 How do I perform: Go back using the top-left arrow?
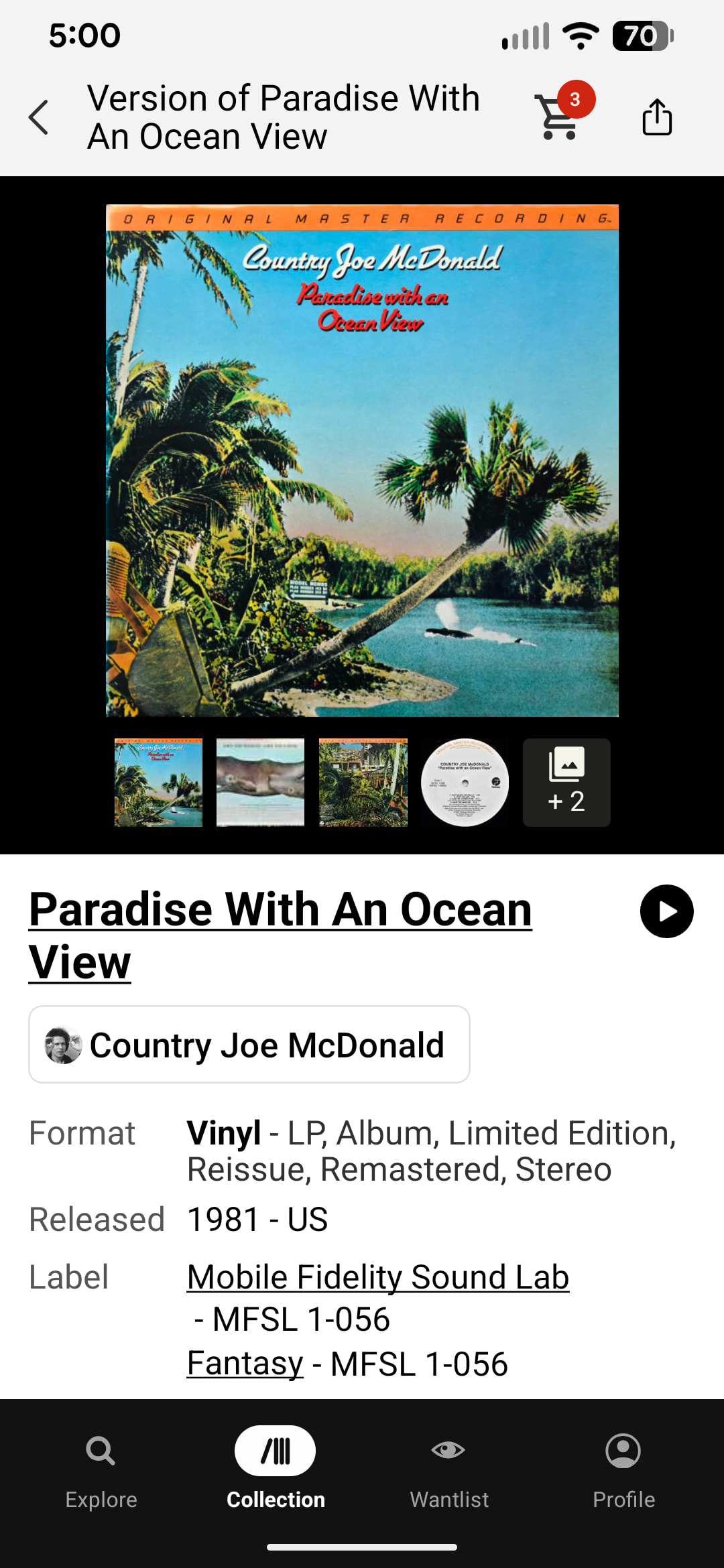coord(39,117)
